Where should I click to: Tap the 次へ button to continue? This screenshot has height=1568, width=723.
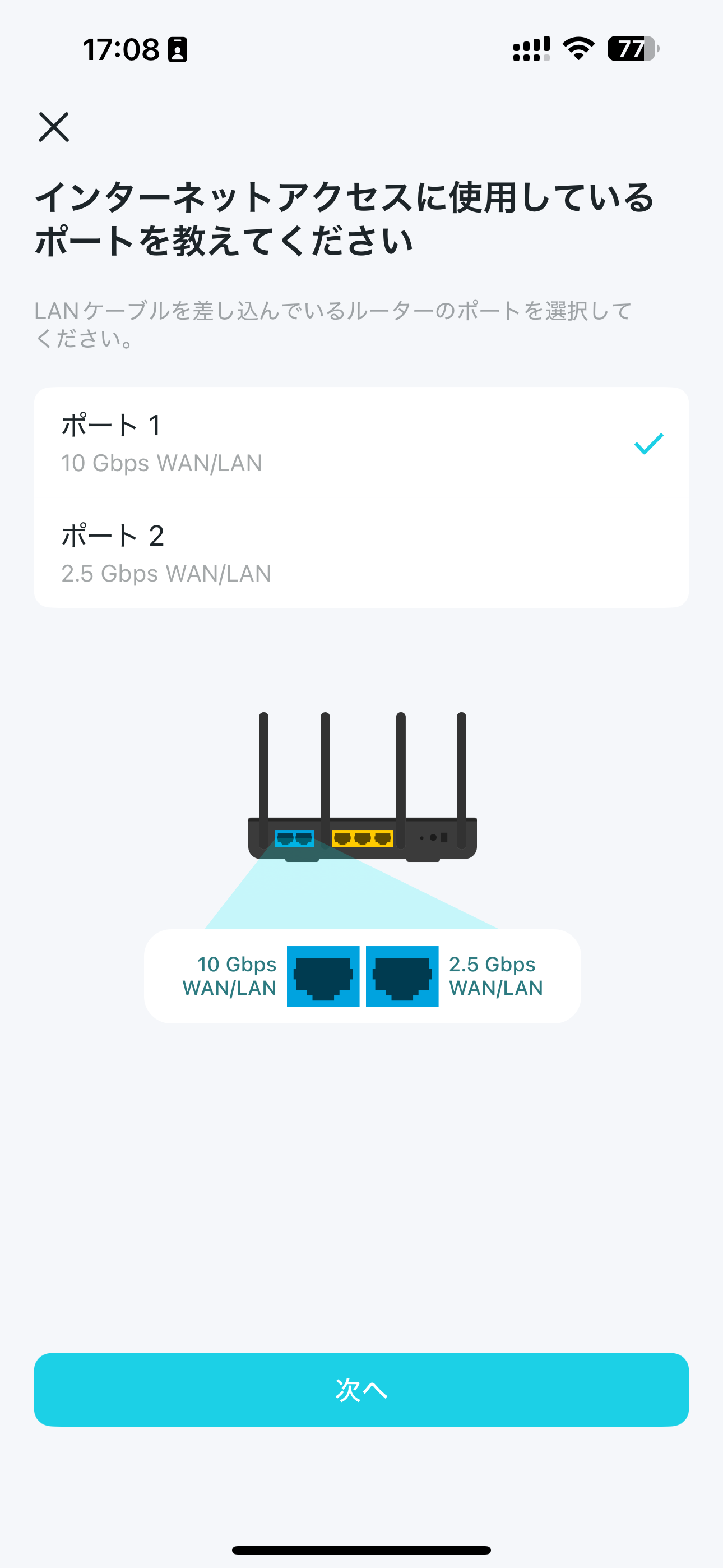(x=361, y=1390)
